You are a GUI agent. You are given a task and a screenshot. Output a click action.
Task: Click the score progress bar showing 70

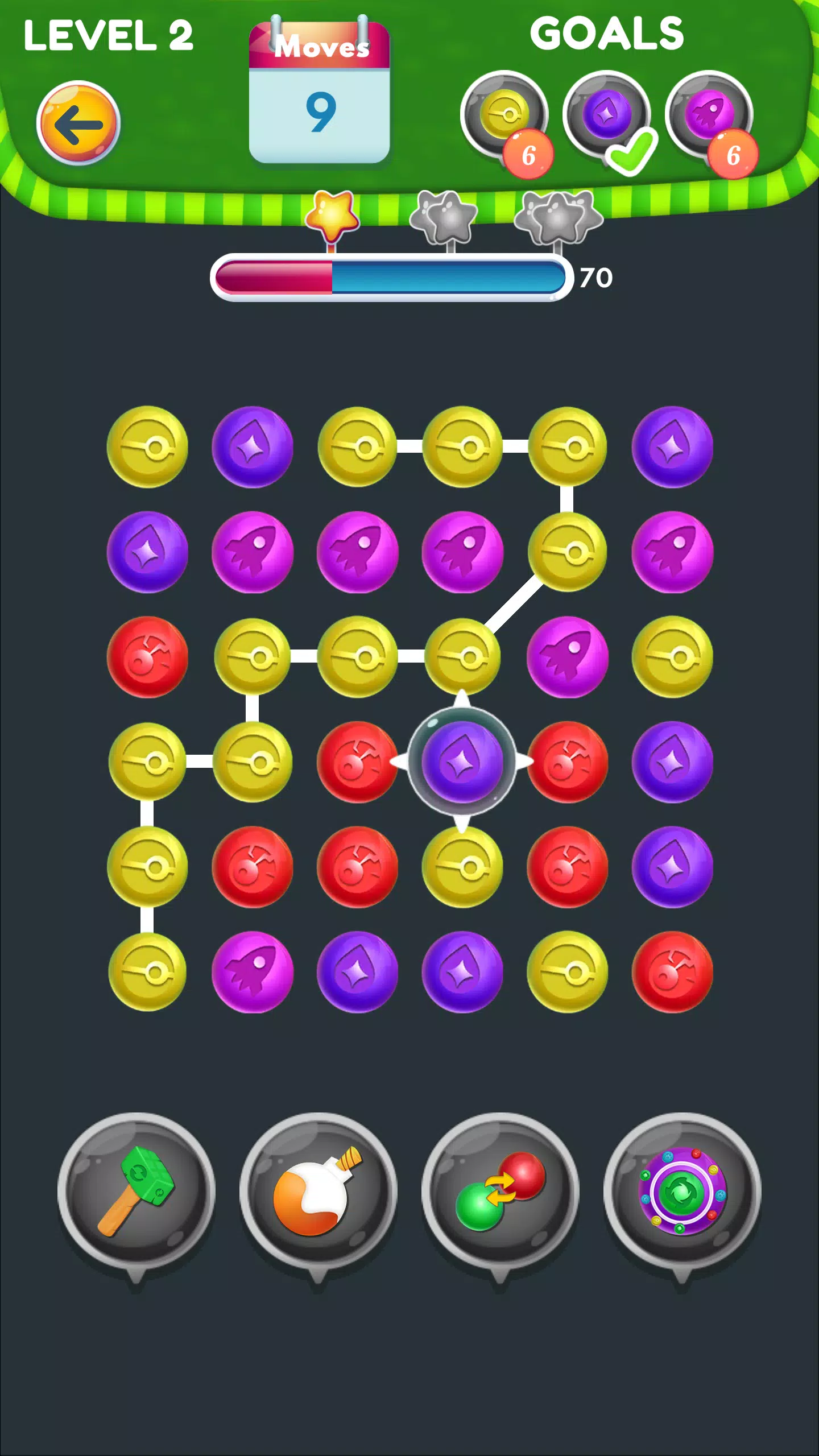(x=392, y=277)
